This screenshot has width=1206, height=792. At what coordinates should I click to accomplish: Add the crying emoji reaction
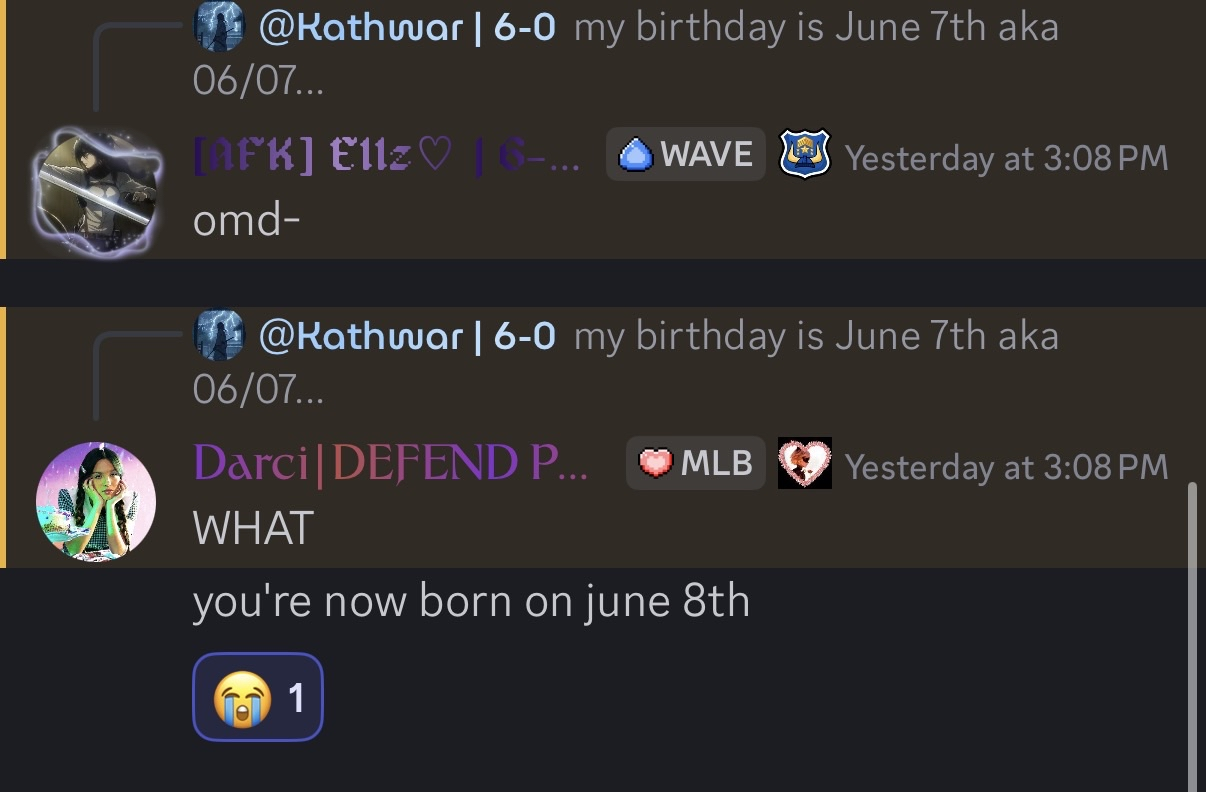click(x=257, y=698)
